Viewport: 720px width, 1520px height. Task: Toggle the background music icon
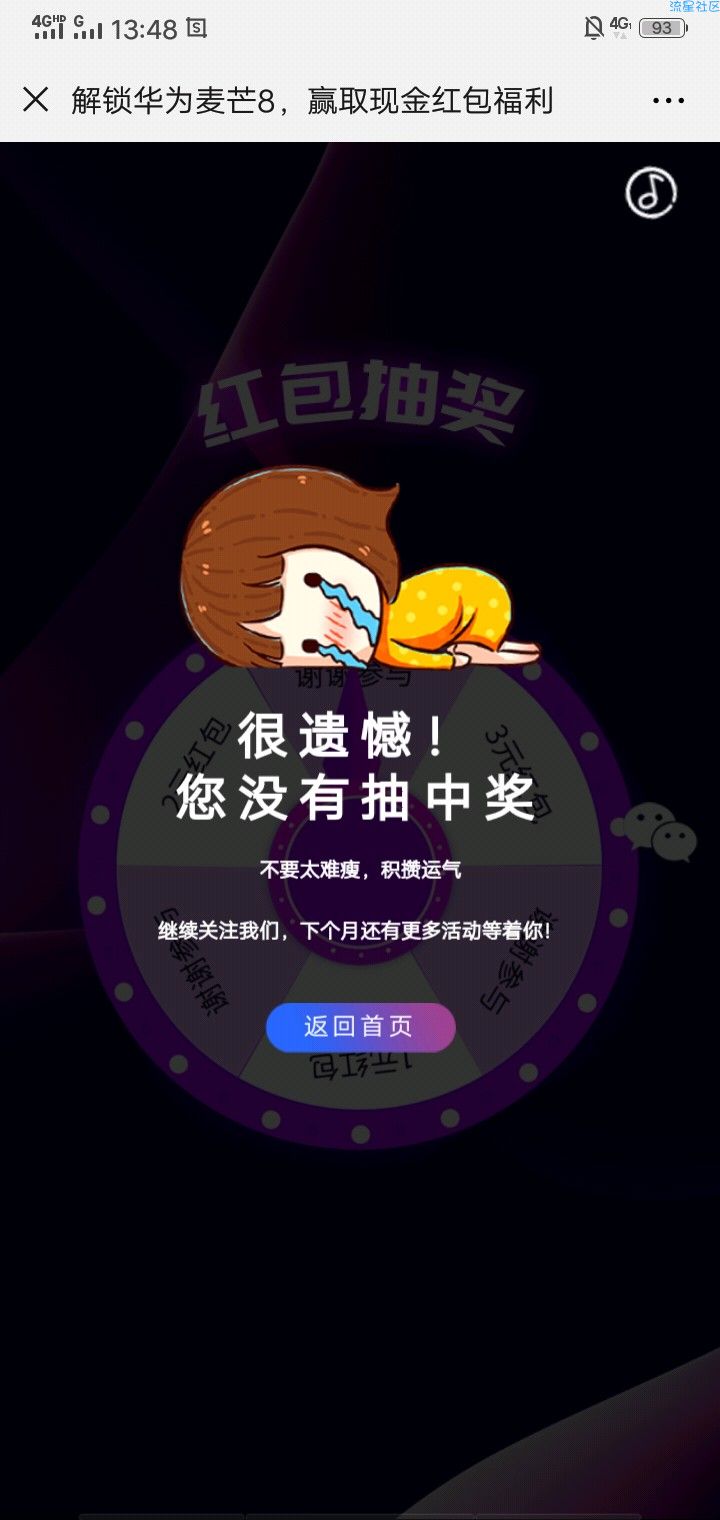651,193
